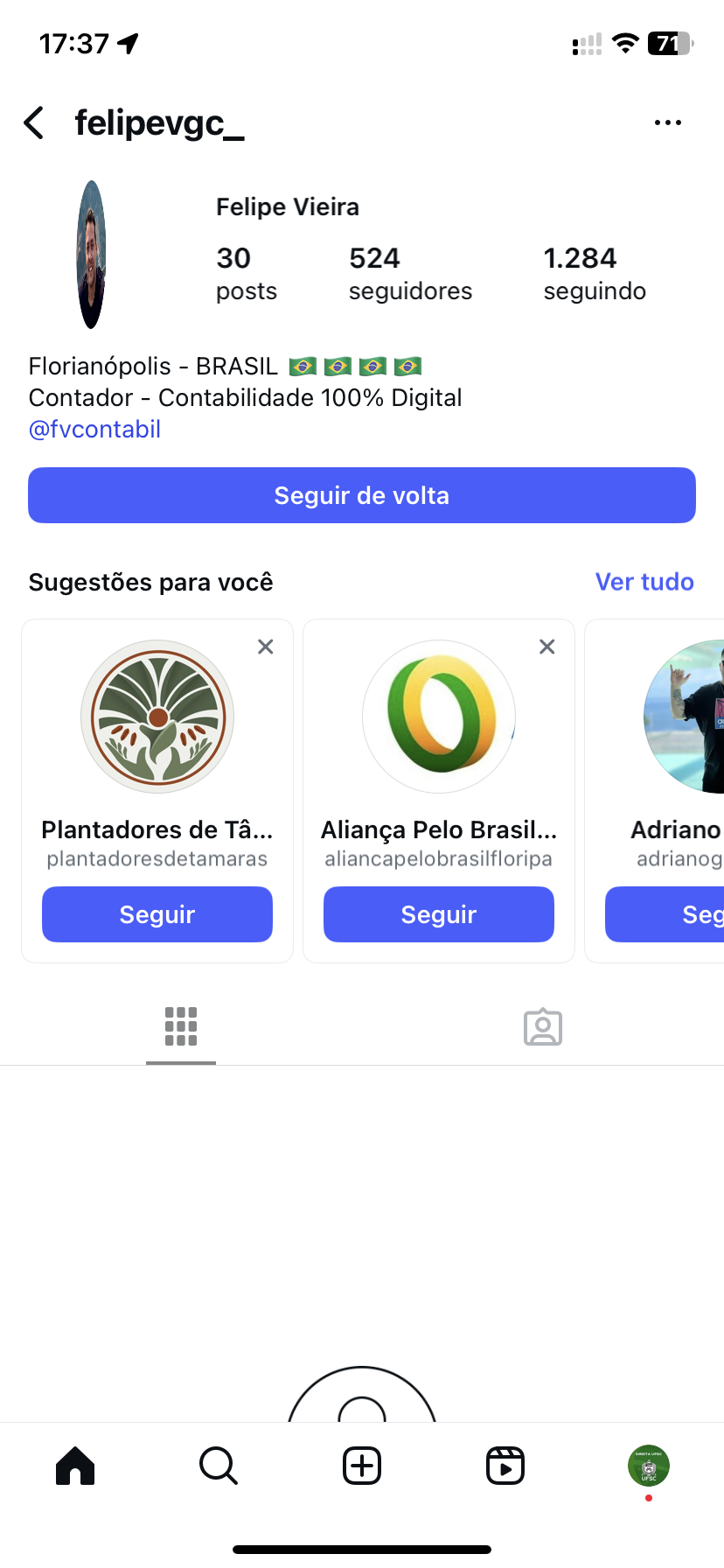Go back from felipevgc_ profile
This screenshot has height=1568, width=724.
tap(35, 123)
